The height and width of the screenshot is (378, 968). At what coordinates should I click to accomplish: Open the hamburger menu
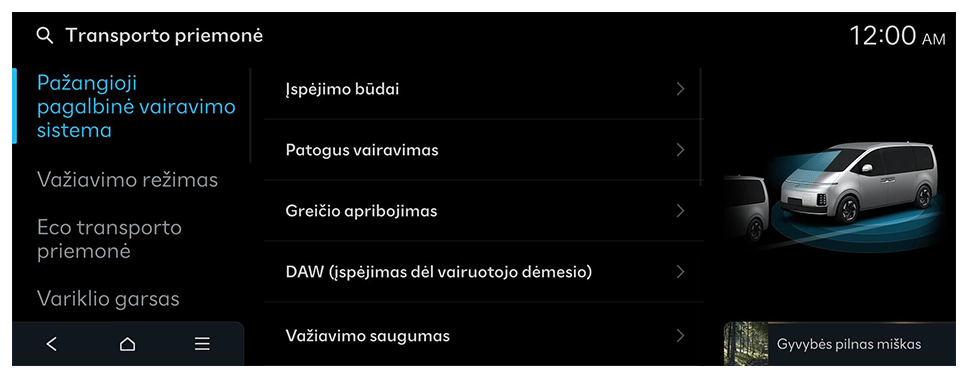coord(202,344)
